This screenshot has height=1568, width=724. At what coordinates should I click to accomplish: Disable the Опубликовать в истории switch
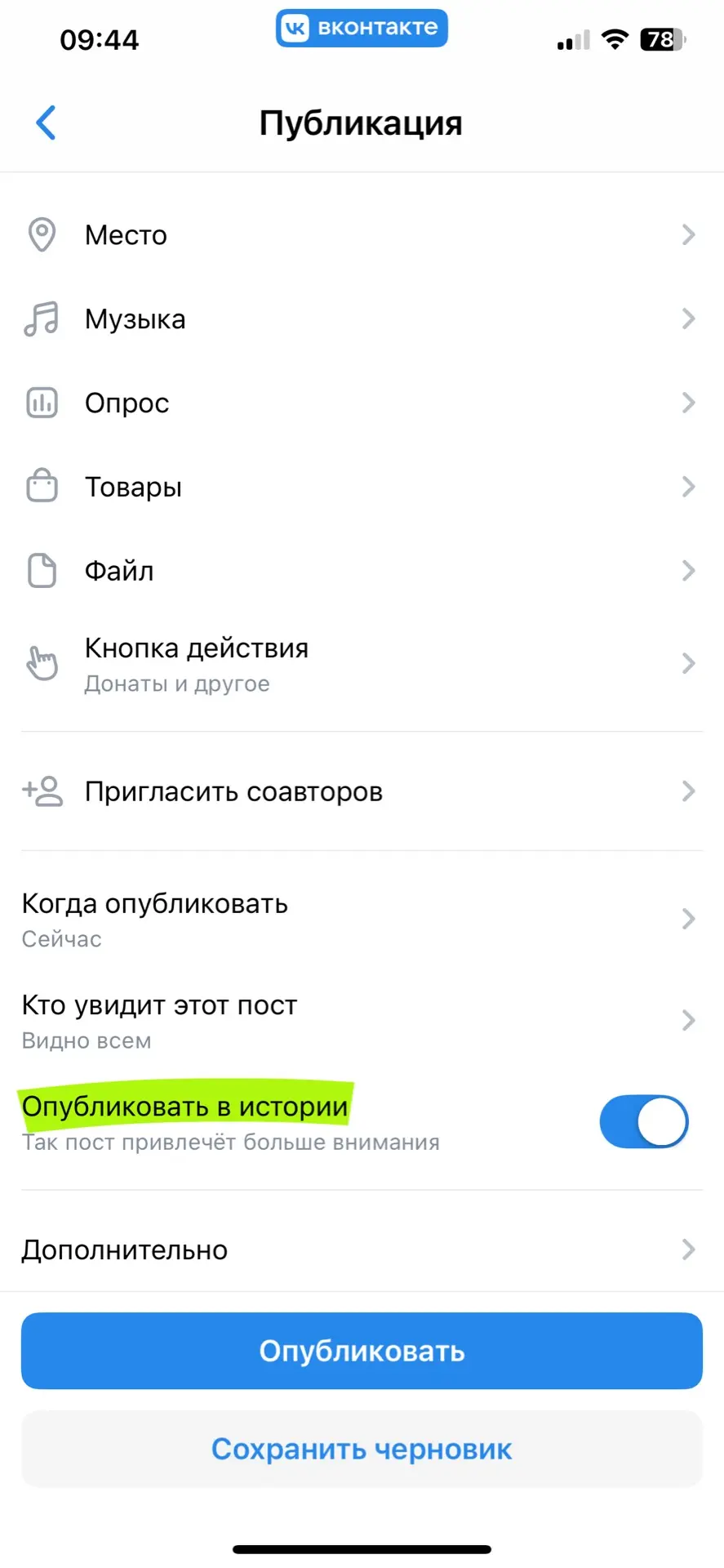(x=643, y=1121)
